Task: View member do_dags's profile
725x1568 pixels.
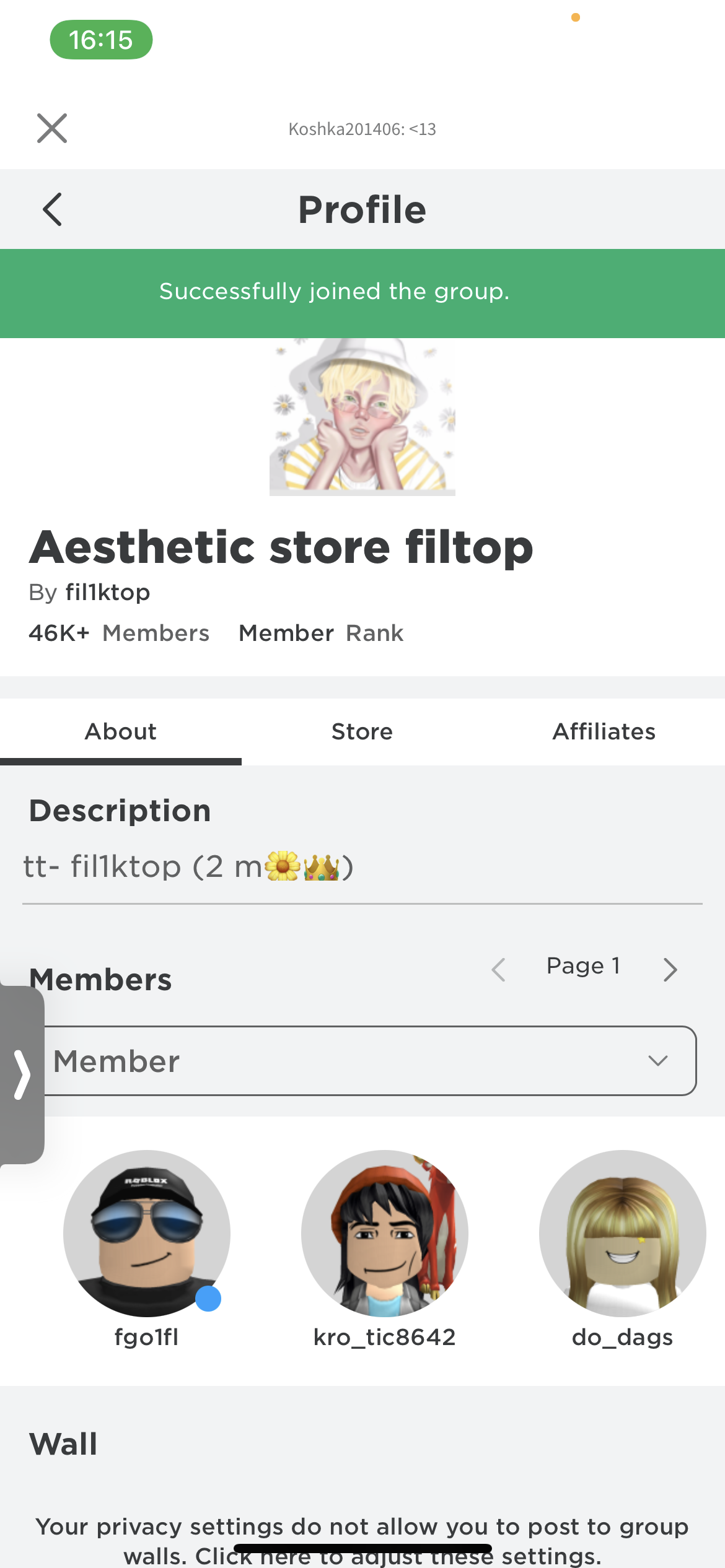Action: 622,1234
